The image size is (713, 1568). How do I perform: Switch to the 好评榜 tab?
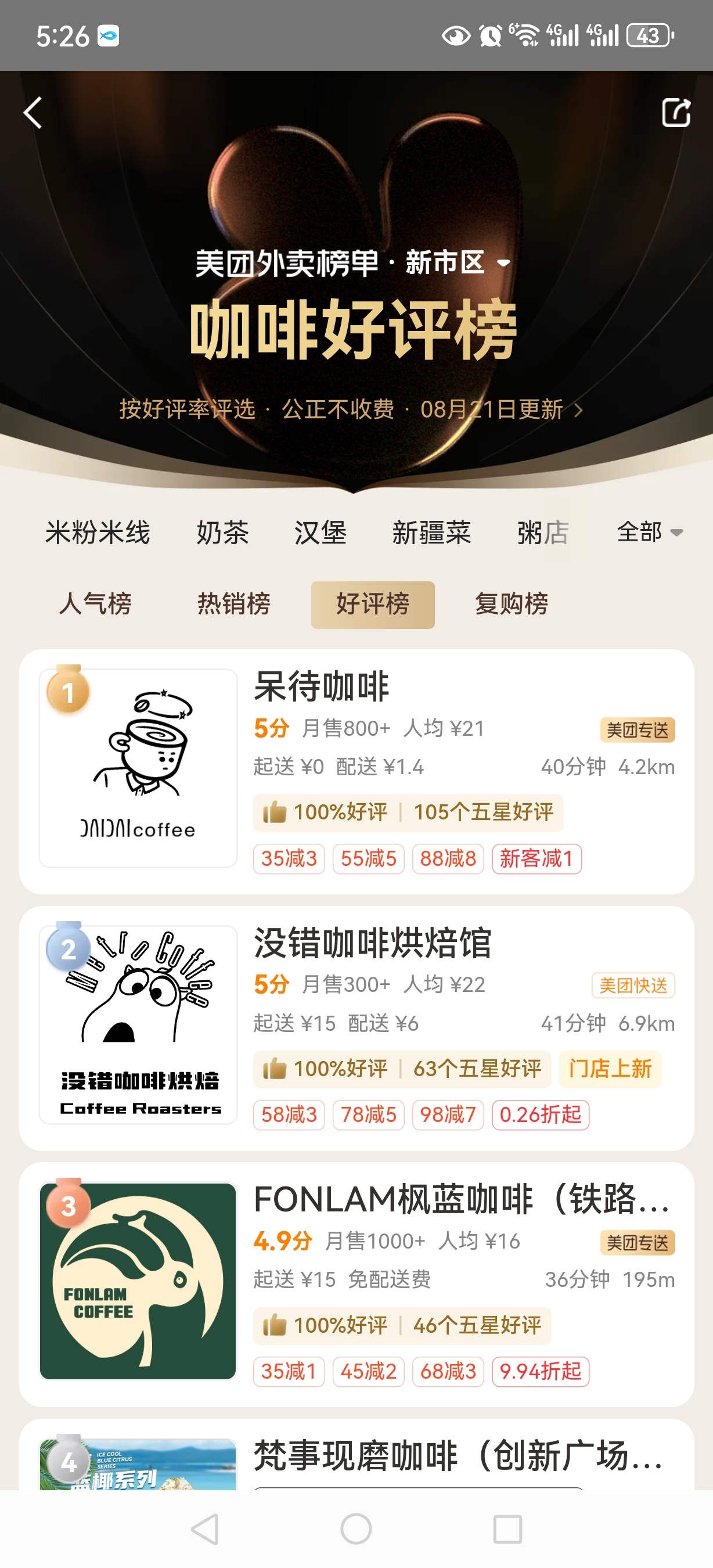[x=372, y=604]
